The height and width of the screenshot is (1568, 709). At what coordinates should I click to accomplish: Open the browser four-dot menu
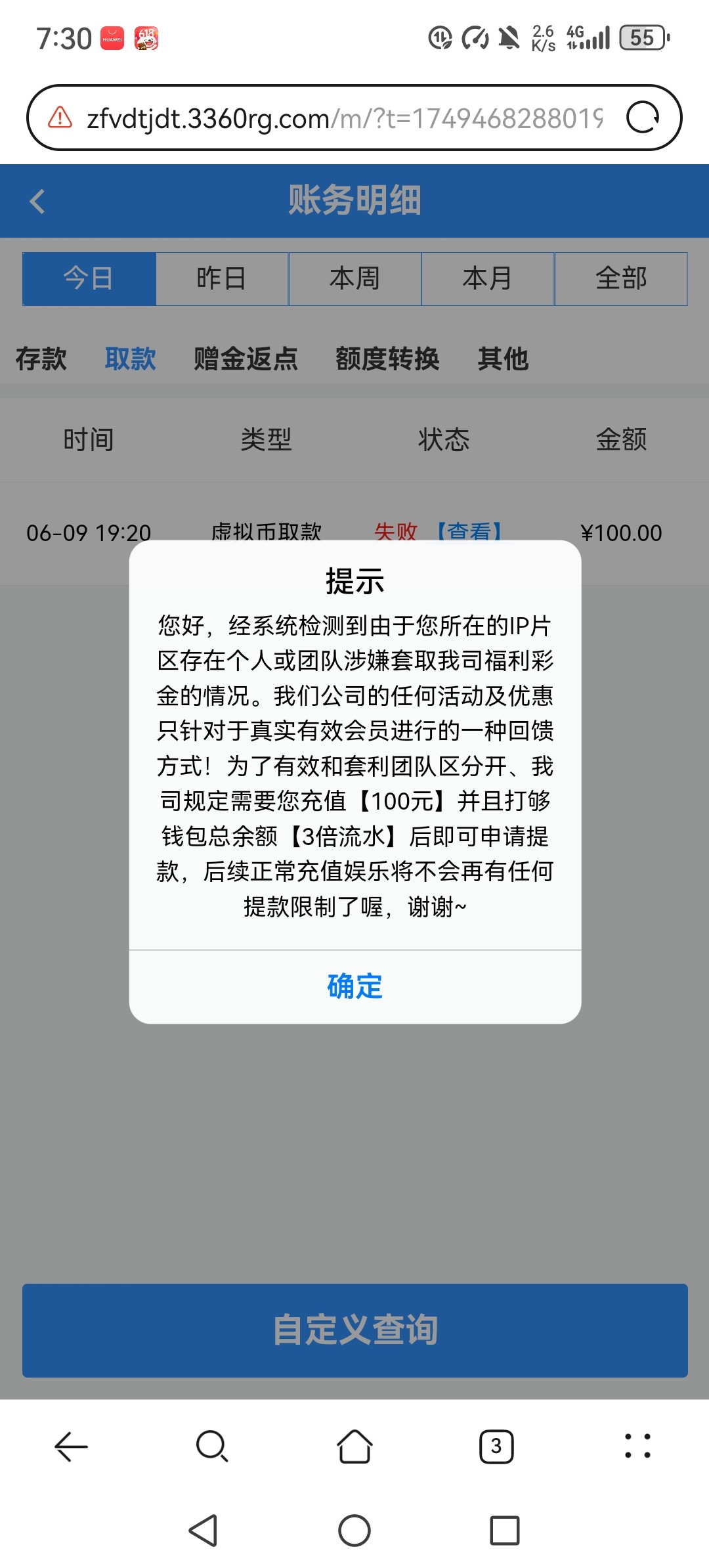click(637, 1447)
